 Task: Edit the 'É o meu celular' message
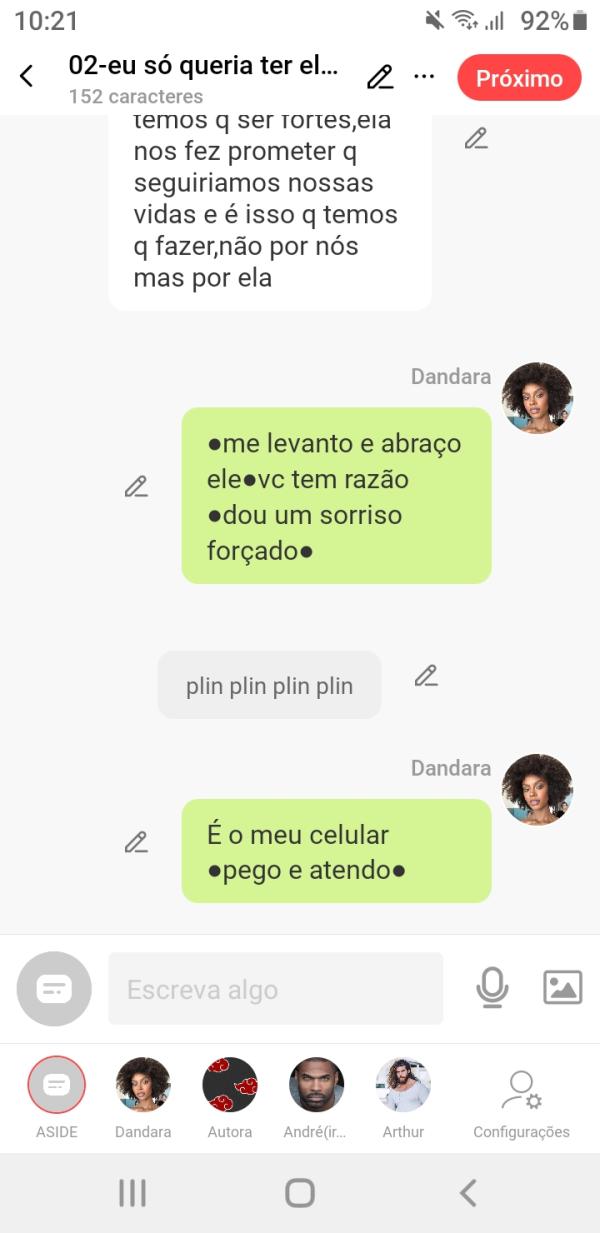136,842
